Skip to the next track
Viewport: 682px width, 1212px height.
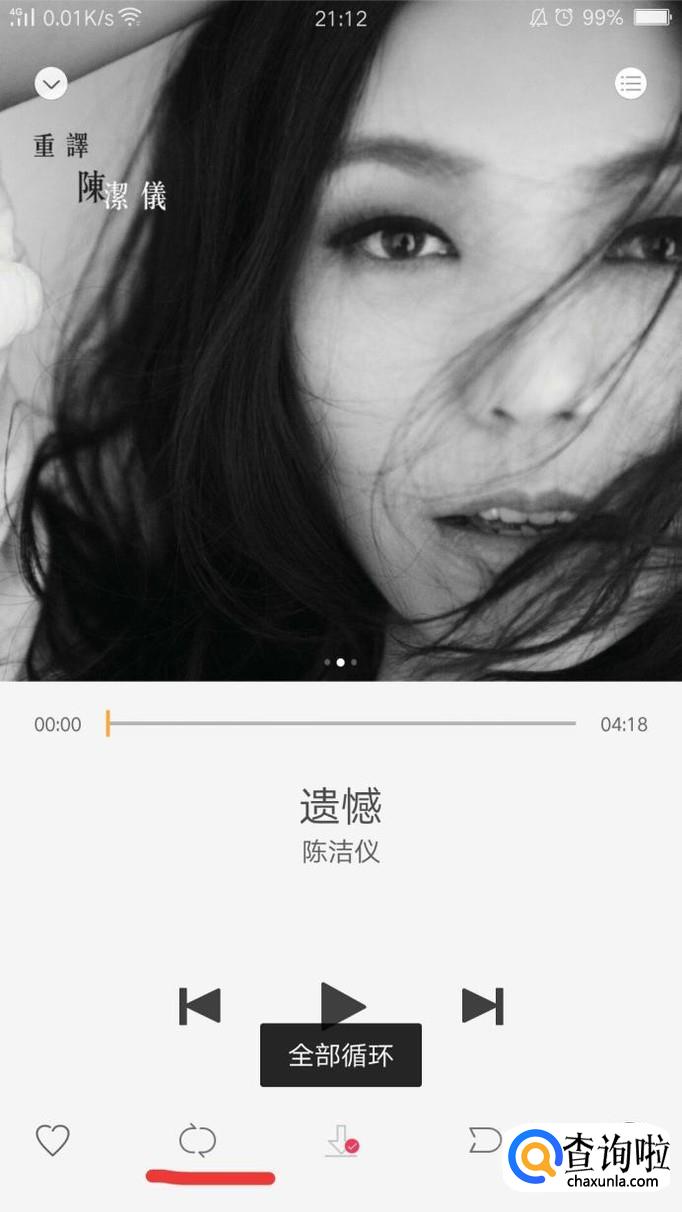[482, 1005]
